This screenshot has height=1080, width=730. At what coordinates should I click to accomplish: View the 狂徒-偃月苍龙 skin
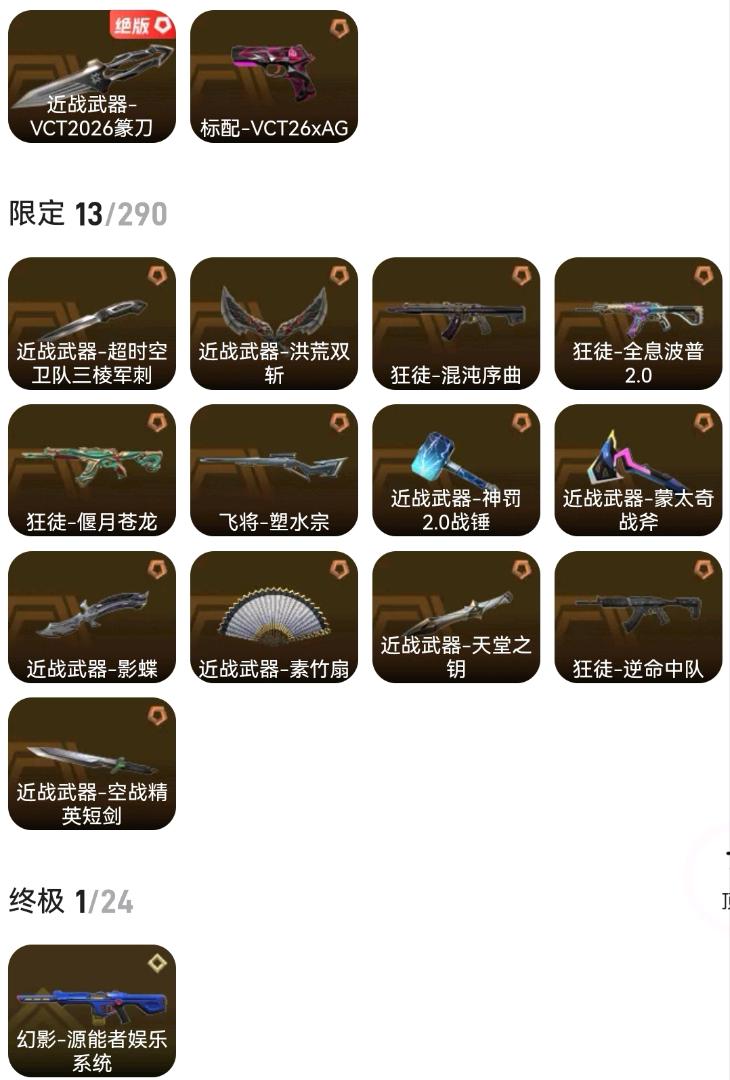tap(92, 470)
